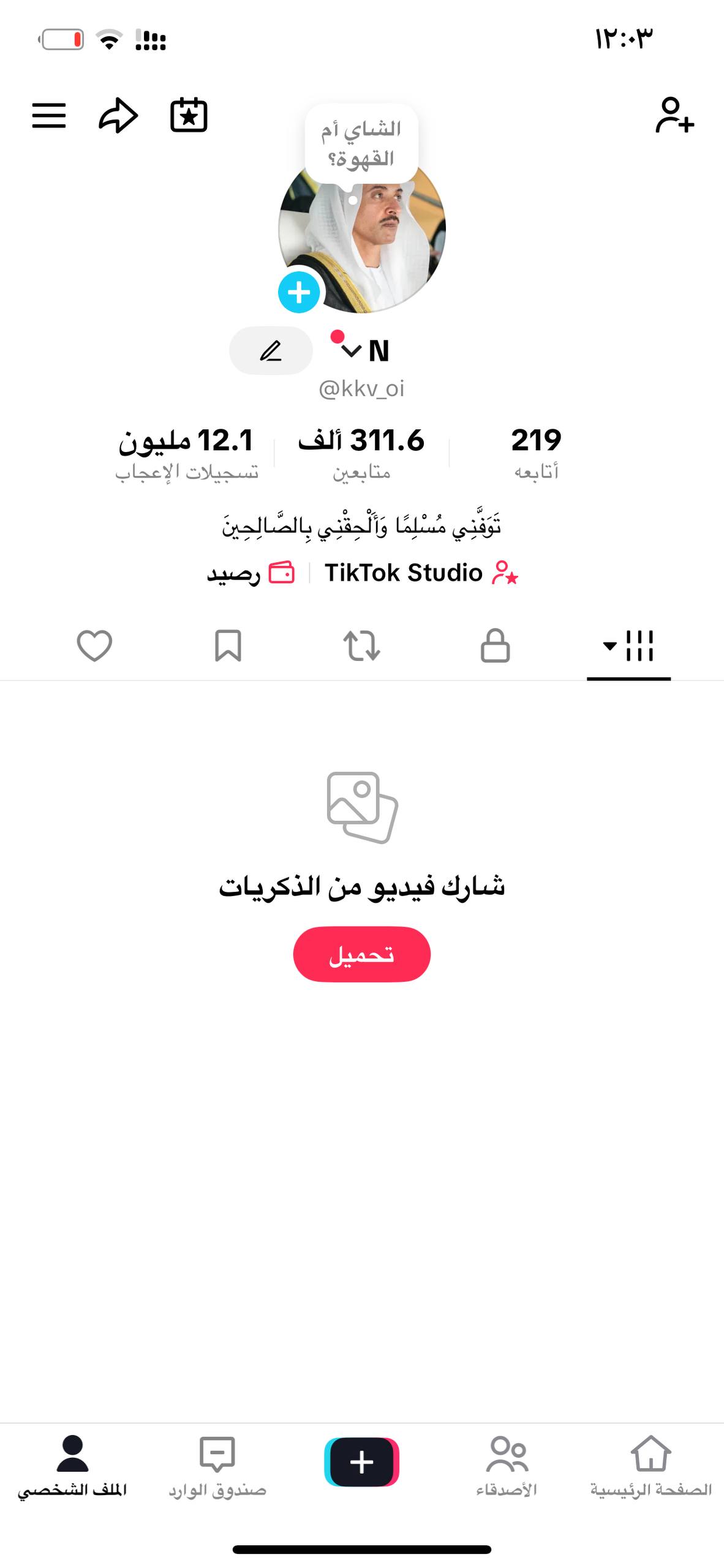Image resolution: width=724 pixels, height=1568 pixels.
Task: Expand the account switcher next to N
Action: 351,351
